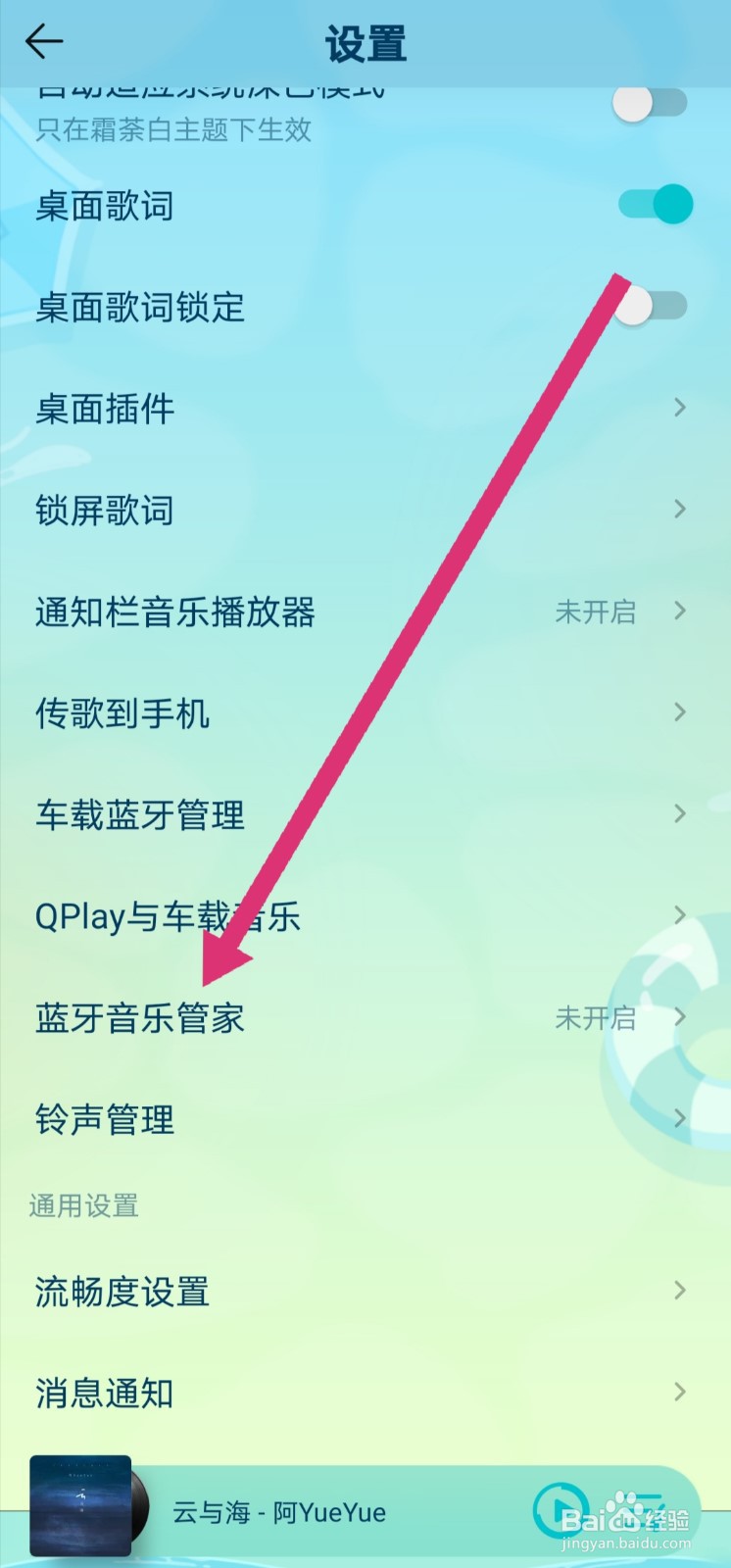Image resolution: width=731 pixels, height=1568 pixels.
Task: Tap the 未开启 label beside 蓝牙音乐管家
Action: [x=596, y=1018]
